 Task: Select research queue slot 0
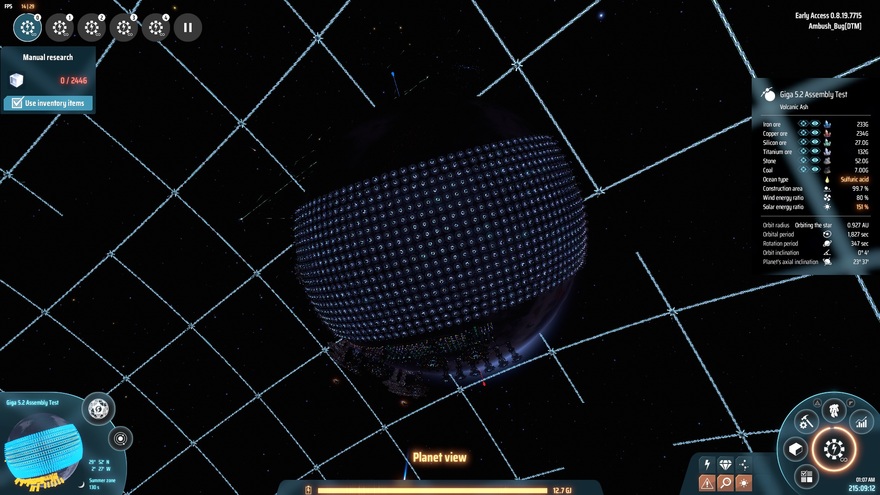coord(27,27)
